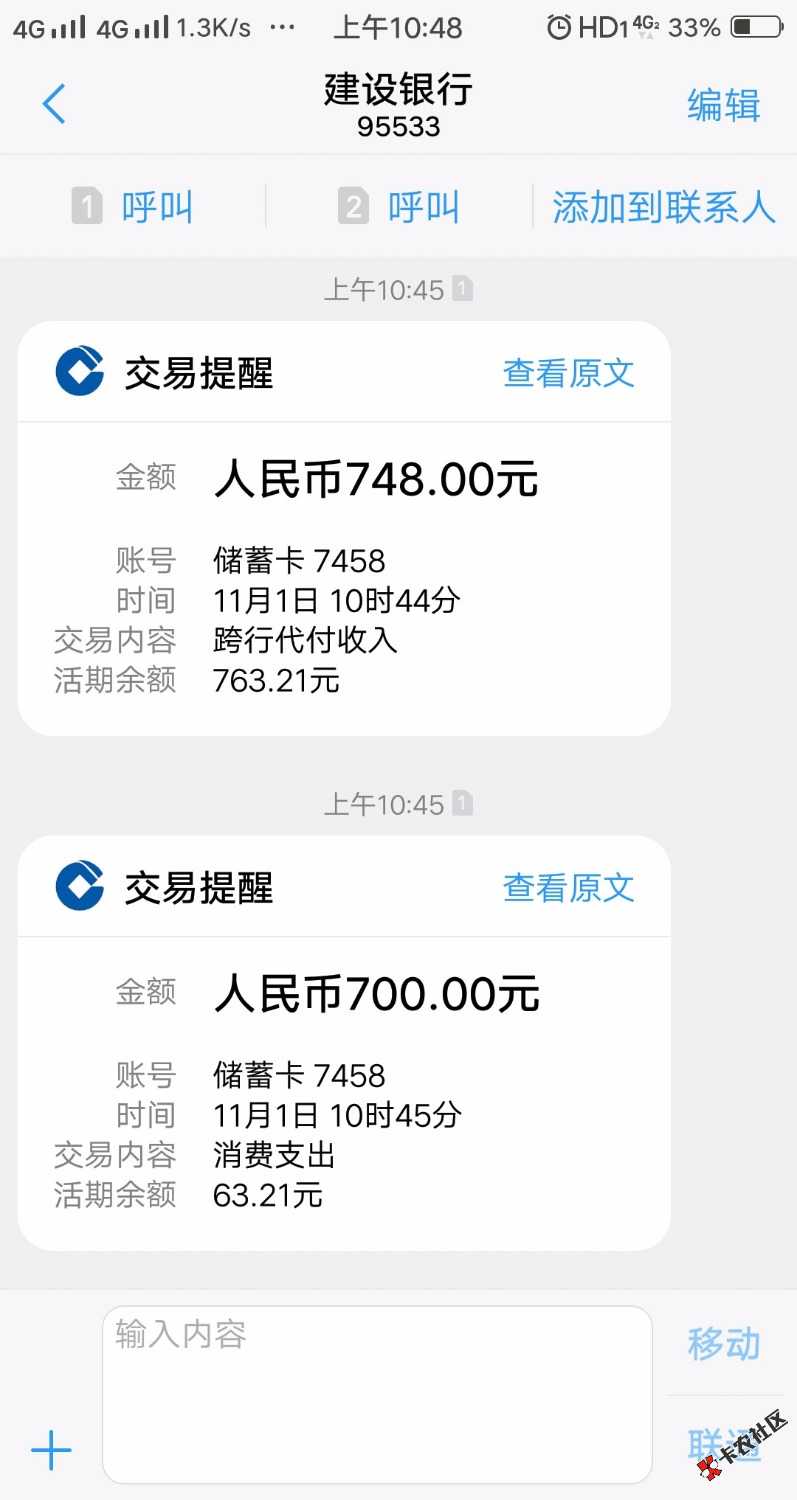Image resolution: width=797 pixels, height=1500 pixels.
Task: Open 查看原文 for the 748.00元 transaction
Action: [x=568, y=373]
